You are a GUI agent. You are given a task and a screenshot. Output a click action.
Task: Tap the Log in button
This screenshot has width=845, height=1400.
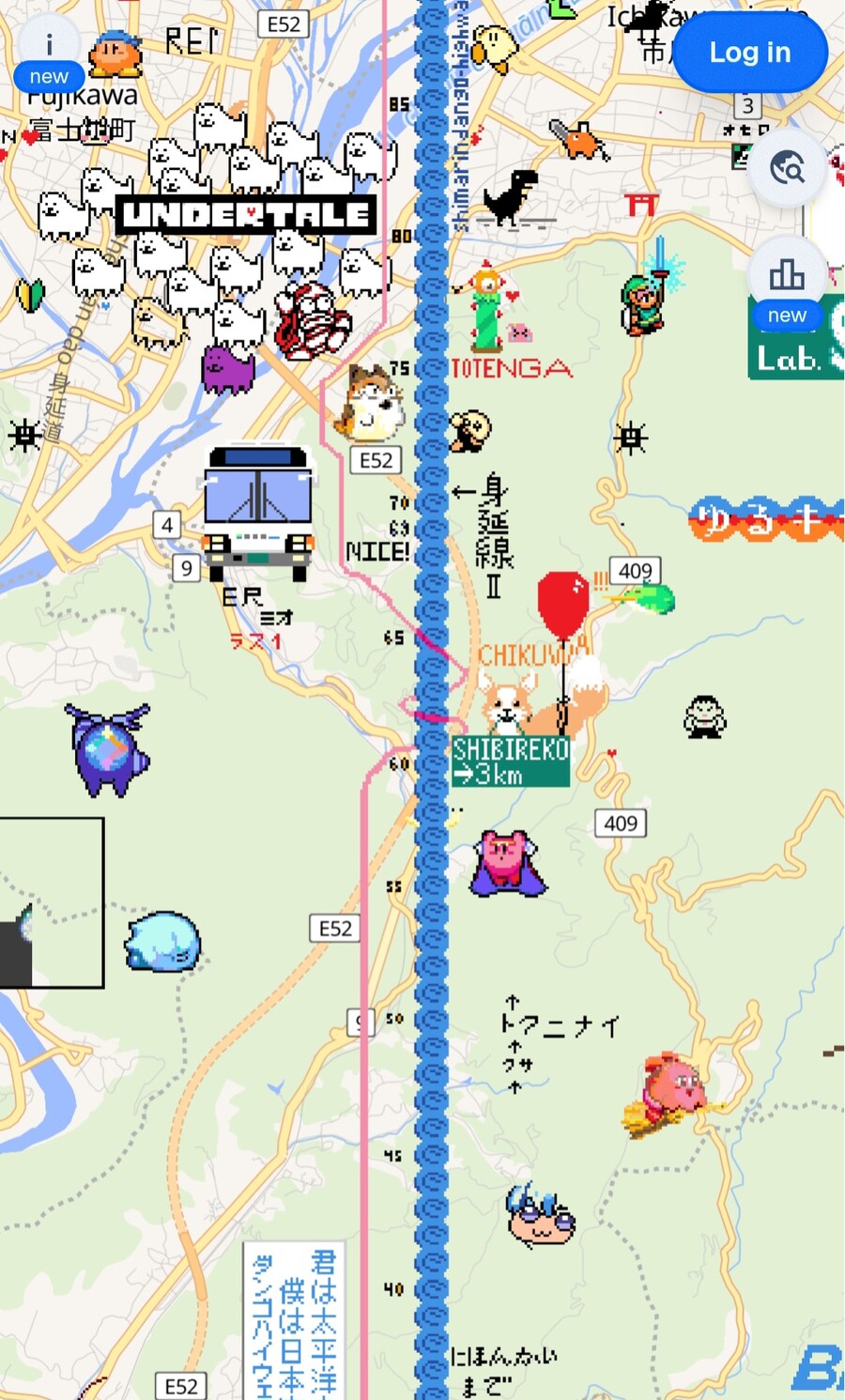click(749, 53)
